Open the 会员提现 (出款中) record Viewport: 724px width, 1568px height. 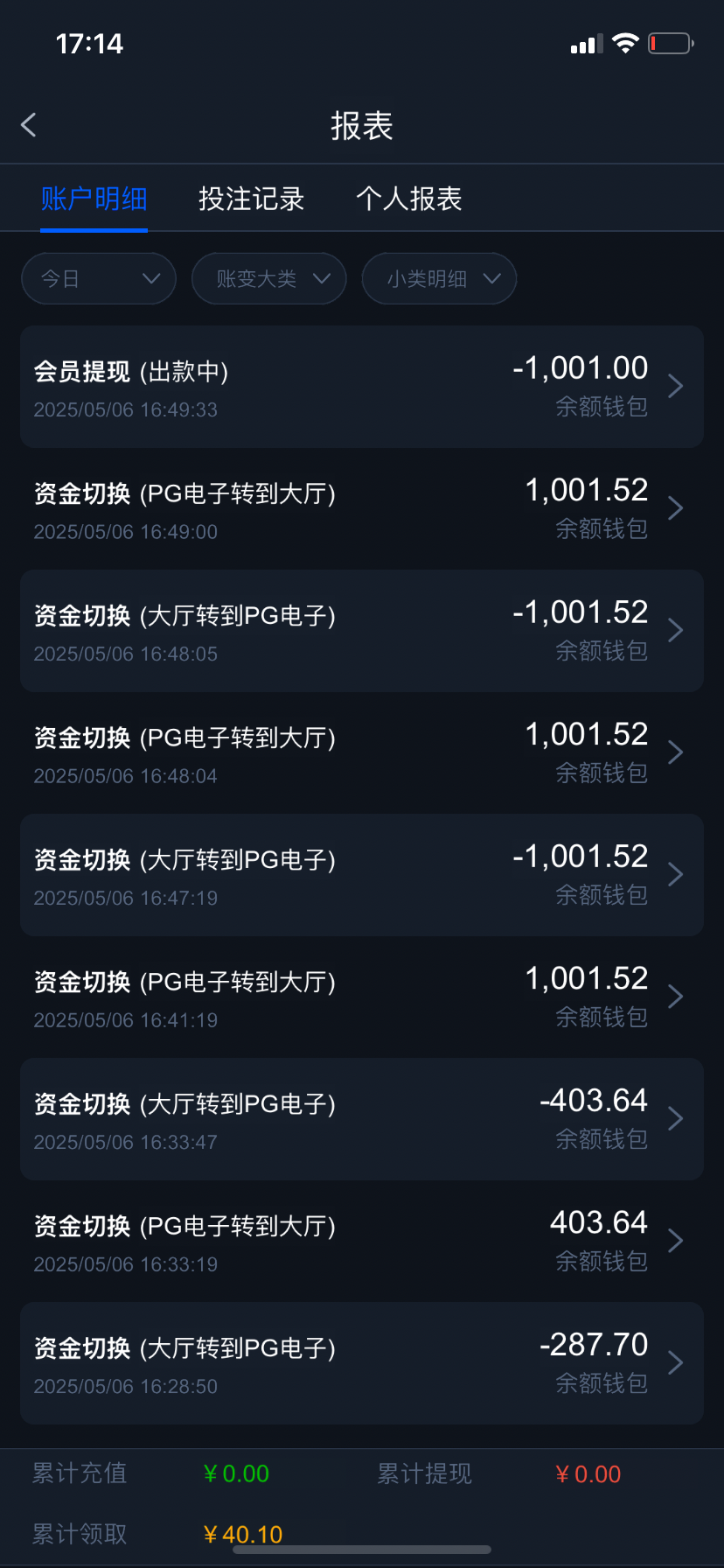pyautogui.click(x=362, y=387)
